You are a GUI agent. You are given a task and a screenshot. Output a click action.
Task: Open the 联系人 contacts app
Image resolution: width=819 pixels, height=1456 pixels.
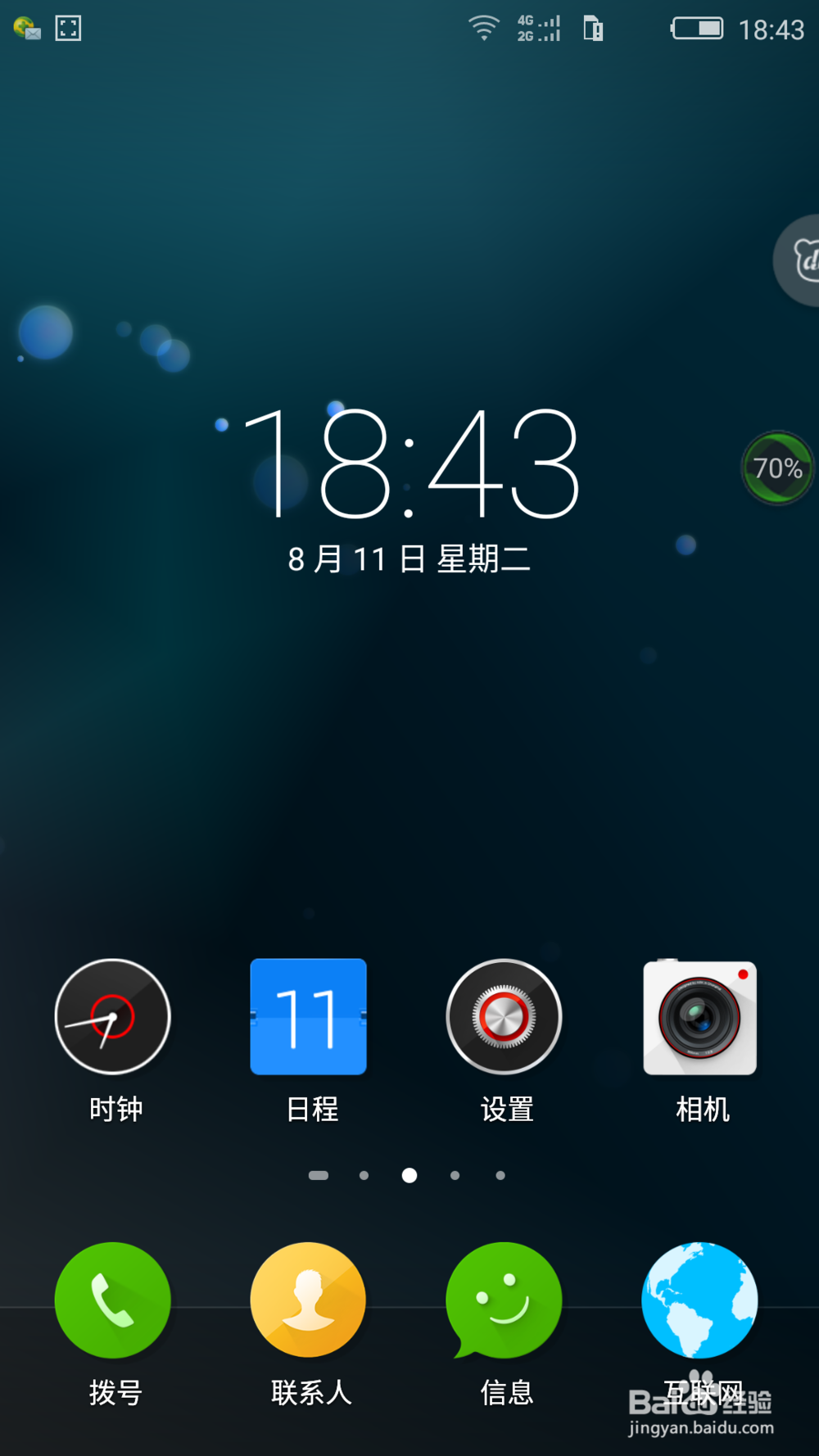point(308,1300)
